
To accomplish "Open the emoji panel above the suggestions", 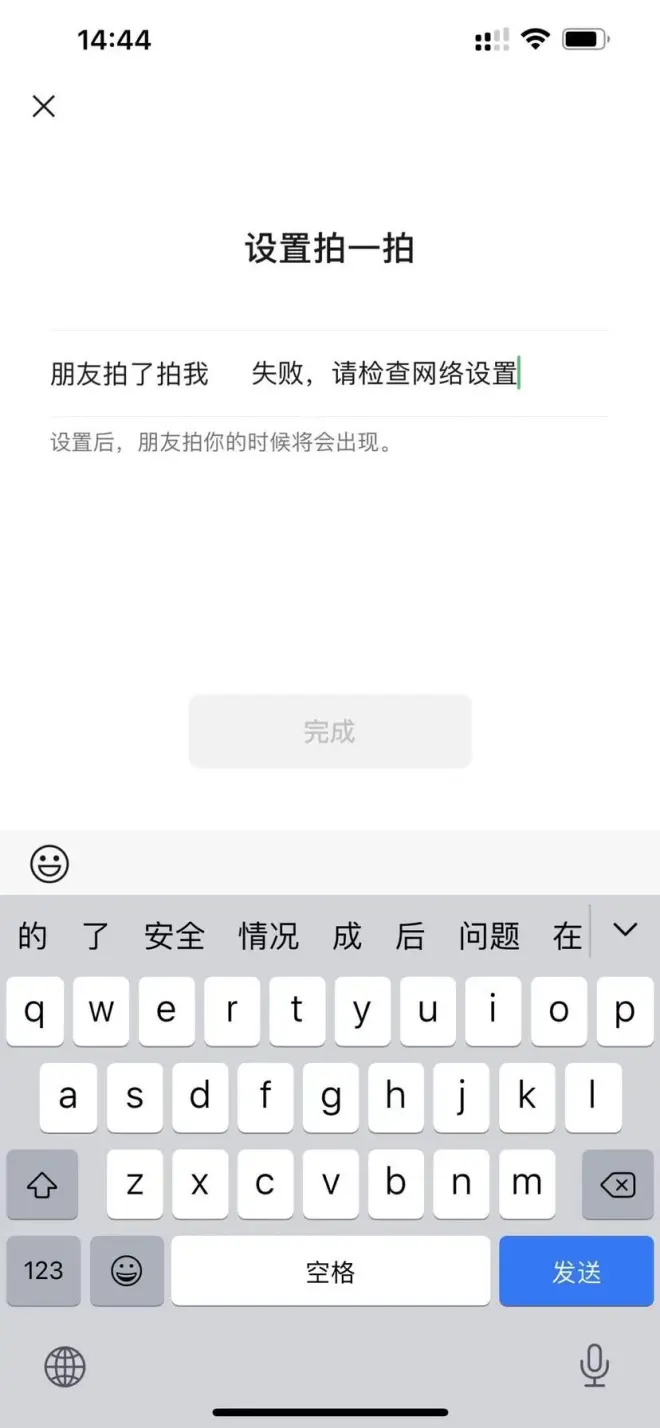I will tap(49, 863).
